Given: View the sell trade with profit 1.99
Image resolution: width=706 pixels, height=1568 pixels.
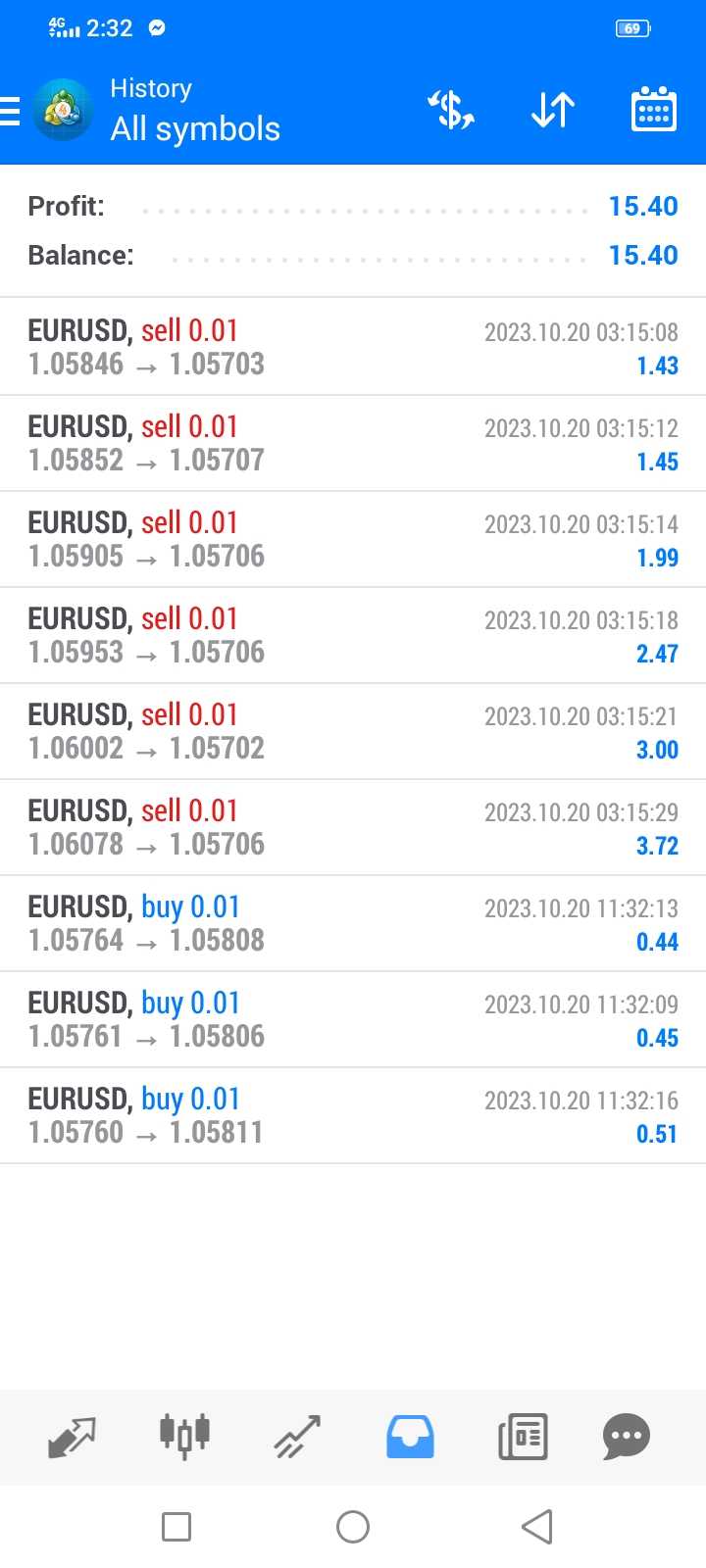Looking at the screenshot, I should pos(353,539).
